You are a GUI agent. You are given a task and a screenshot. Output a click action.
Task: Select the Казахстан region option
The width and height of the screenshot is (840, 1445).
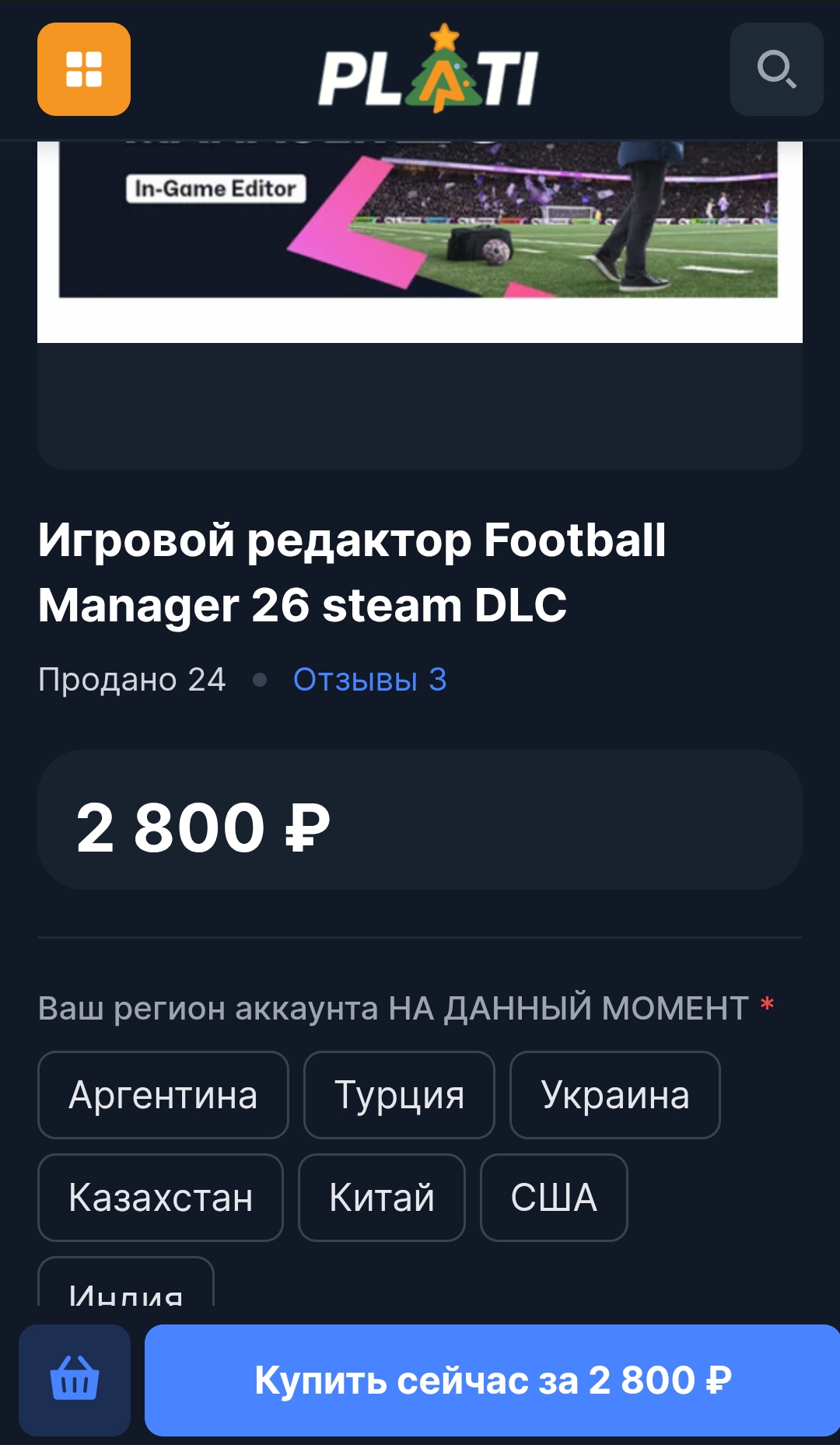tap(160, 1198)
